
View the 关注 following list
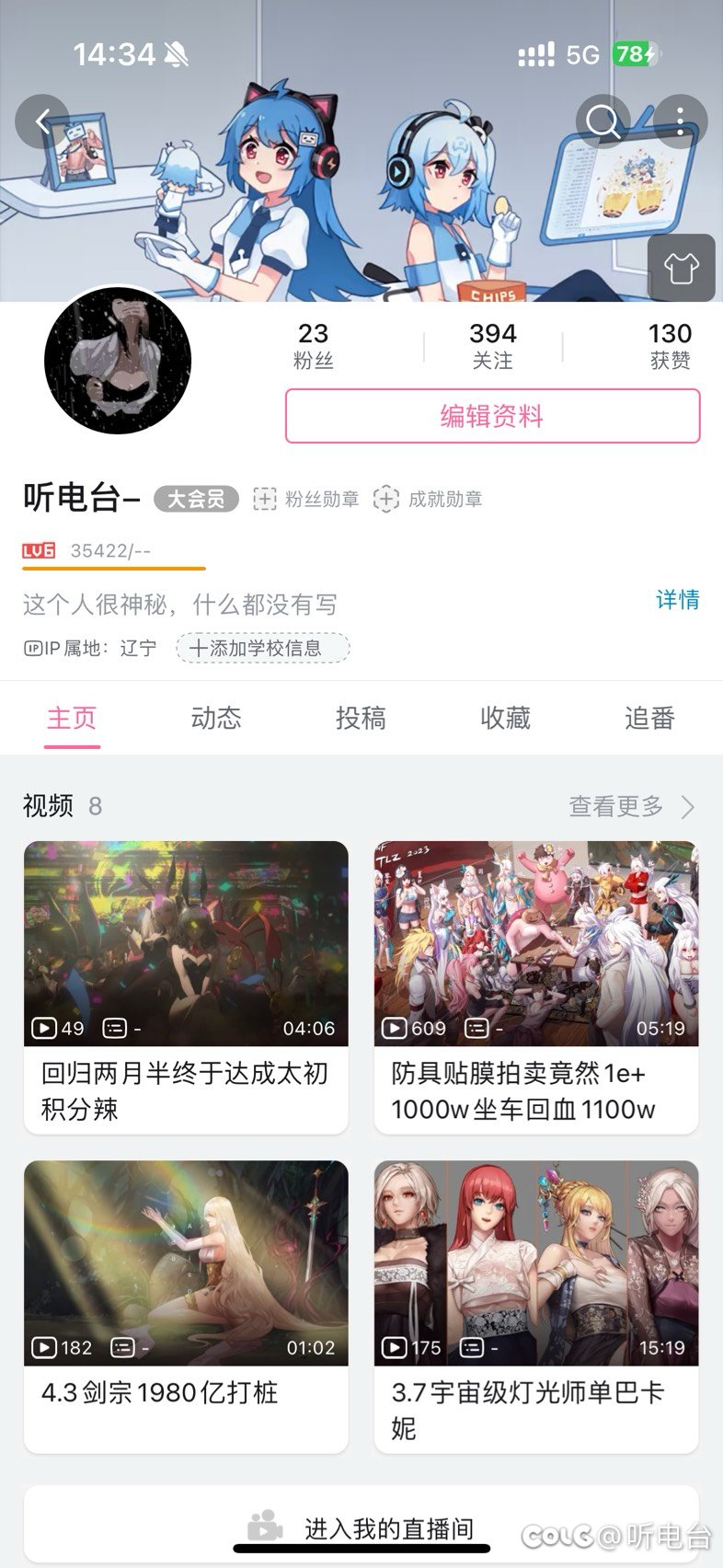click(492, 345)
